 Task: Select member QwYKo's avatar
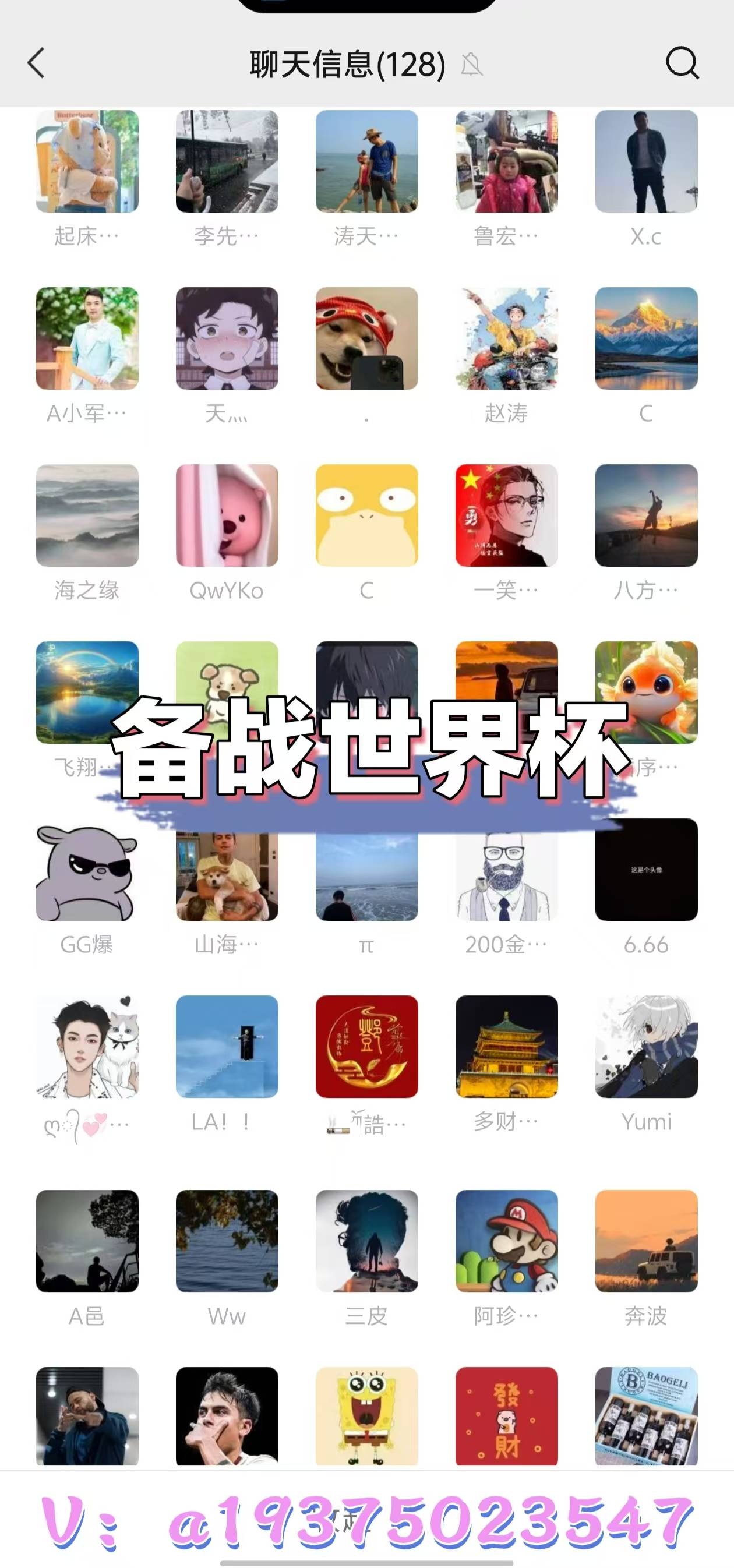click(x=227, y=515)
